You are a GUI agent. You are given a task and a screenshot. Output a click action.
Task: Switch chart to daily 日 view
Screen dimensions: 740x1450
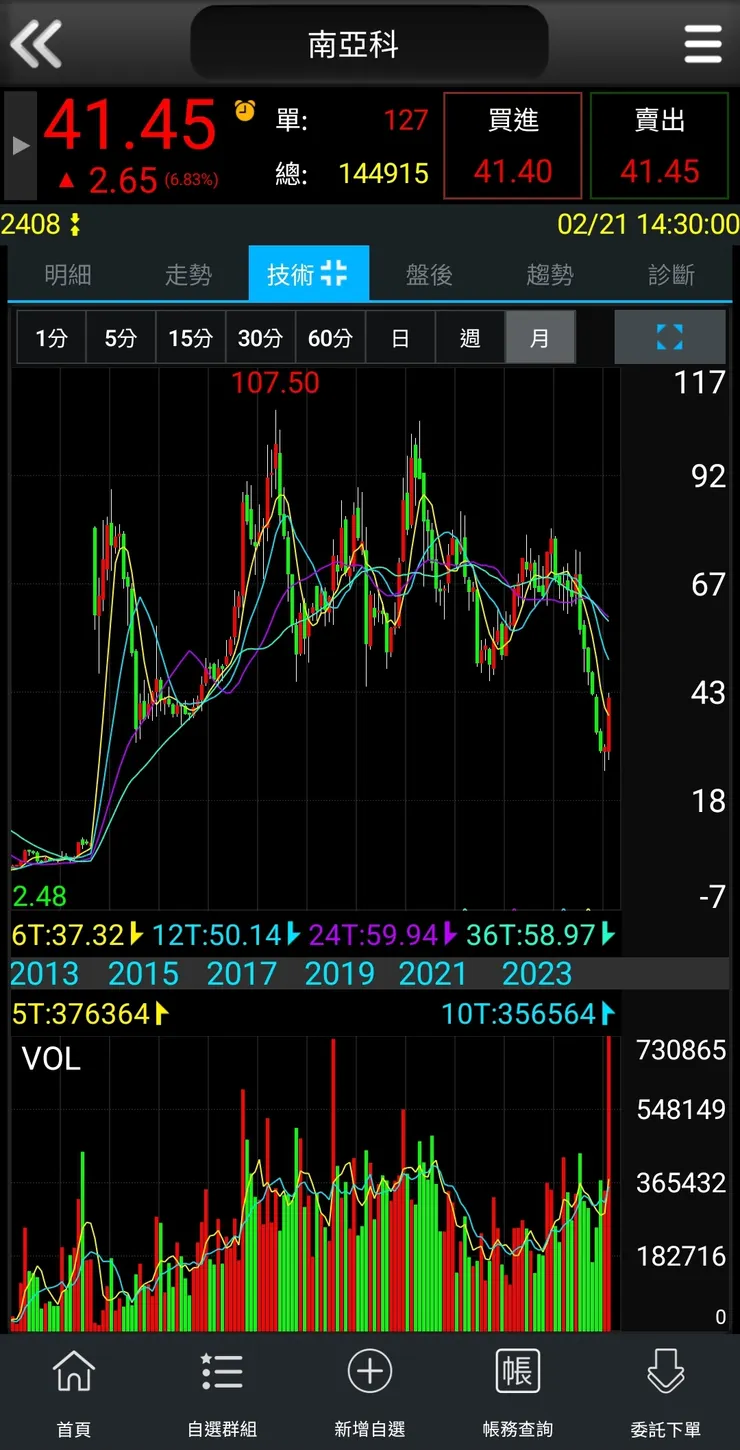pyautogui.click(x=400, y=338)
